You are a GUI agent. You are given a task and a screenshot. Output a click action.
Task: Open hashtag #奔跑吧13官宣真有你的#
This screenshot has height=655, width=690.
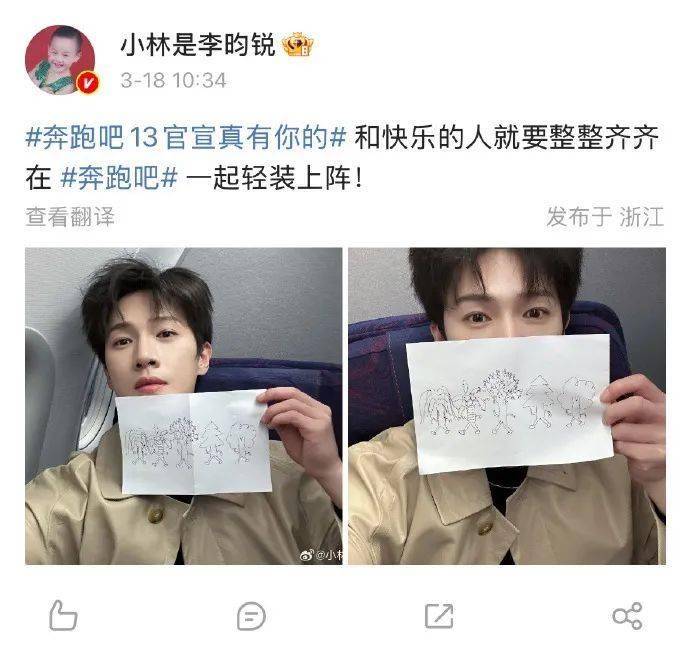pyautogui.click(x=185, y=138)
